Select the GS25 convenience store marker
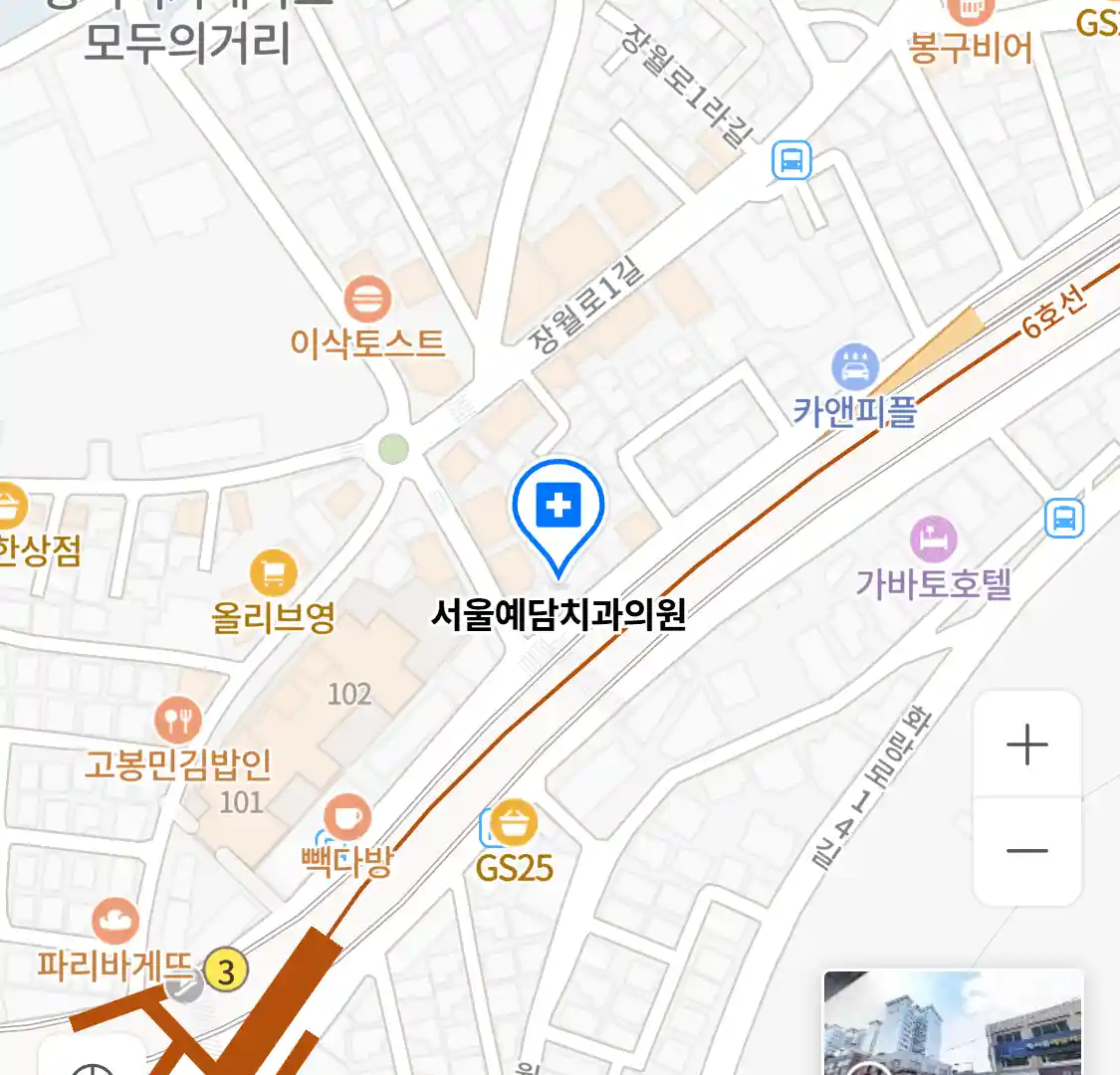The image size is (1120, 1075). click(x=514, y=824)
